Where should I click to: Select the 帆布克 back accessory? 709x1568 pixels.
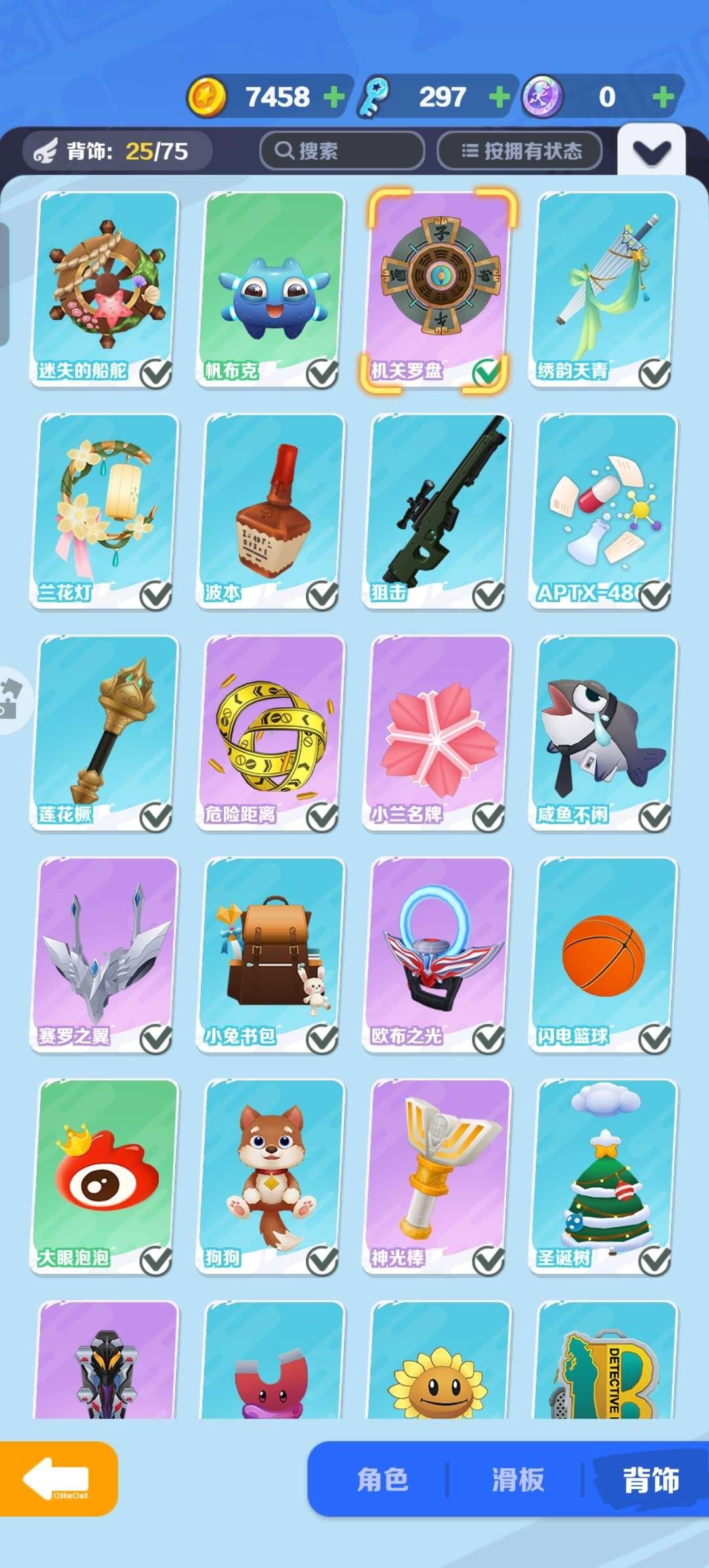[x=271, y=289]
